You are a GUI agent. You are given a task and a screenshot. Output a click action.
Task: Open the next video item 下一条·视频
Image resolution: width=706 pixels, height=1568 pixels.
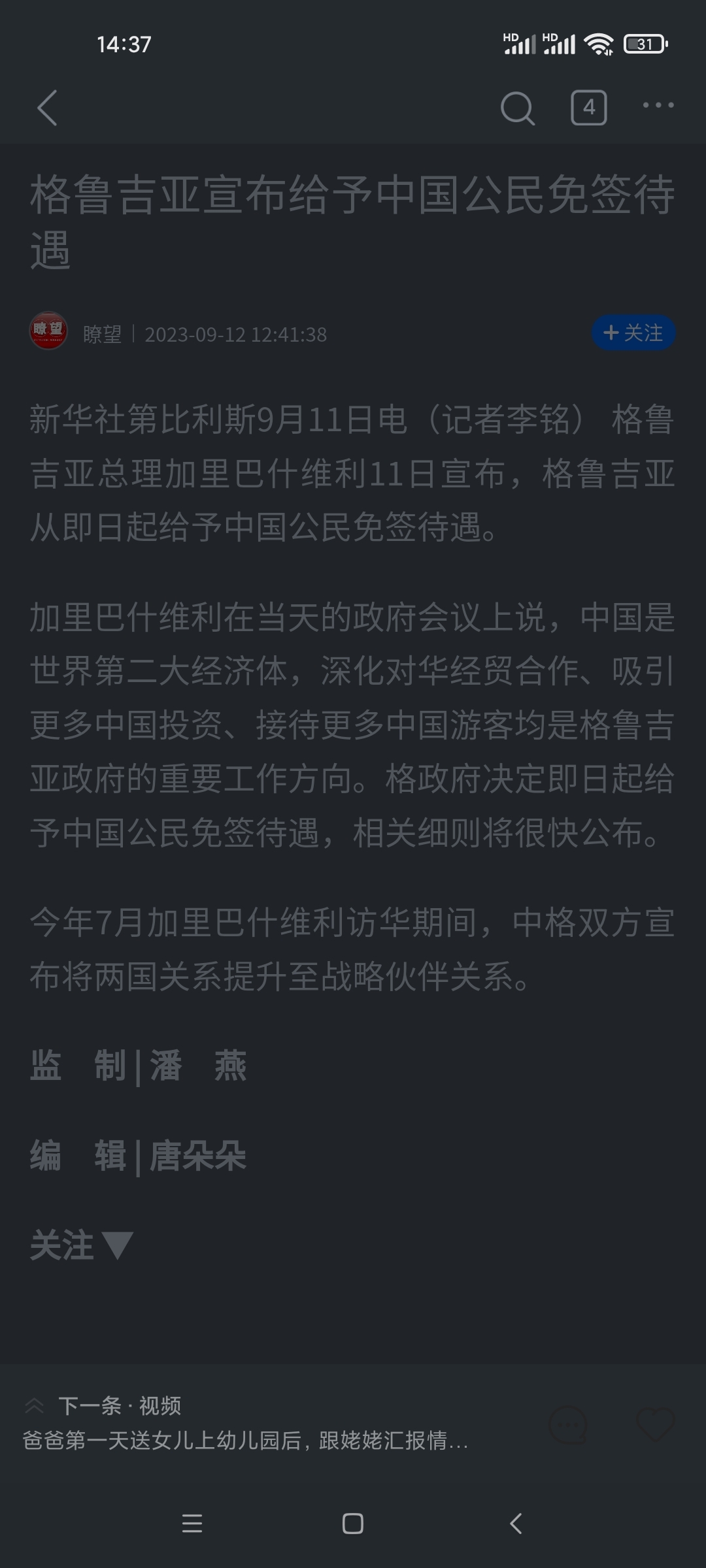pyautogui.click(x=245, y=1423)
